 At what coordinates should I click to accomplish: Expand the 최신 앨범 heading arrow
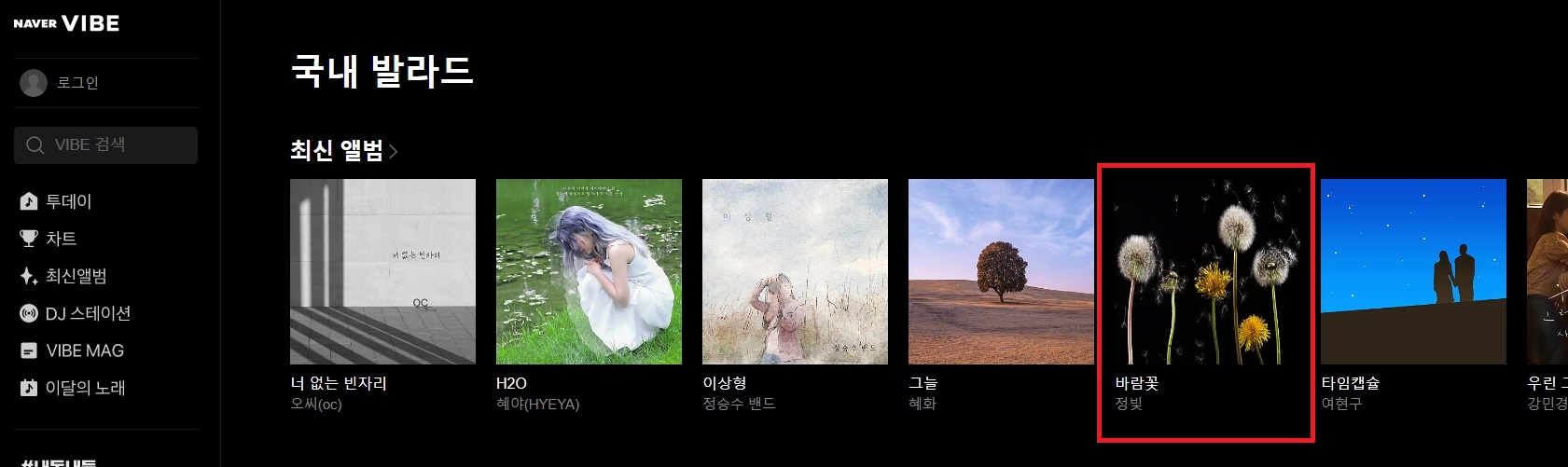[394, 151]
